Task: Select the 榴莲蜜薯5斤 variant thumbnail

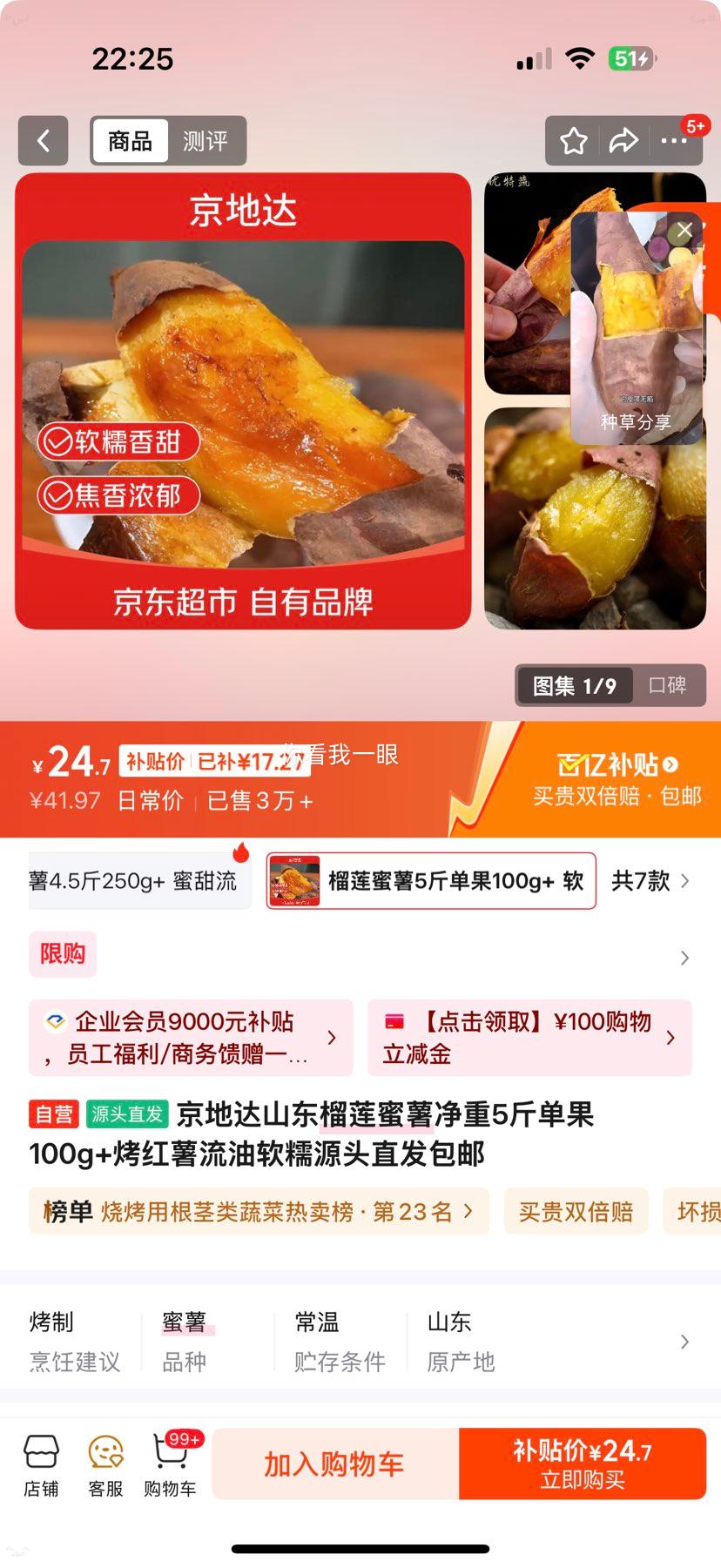Action: coord(431,881)
